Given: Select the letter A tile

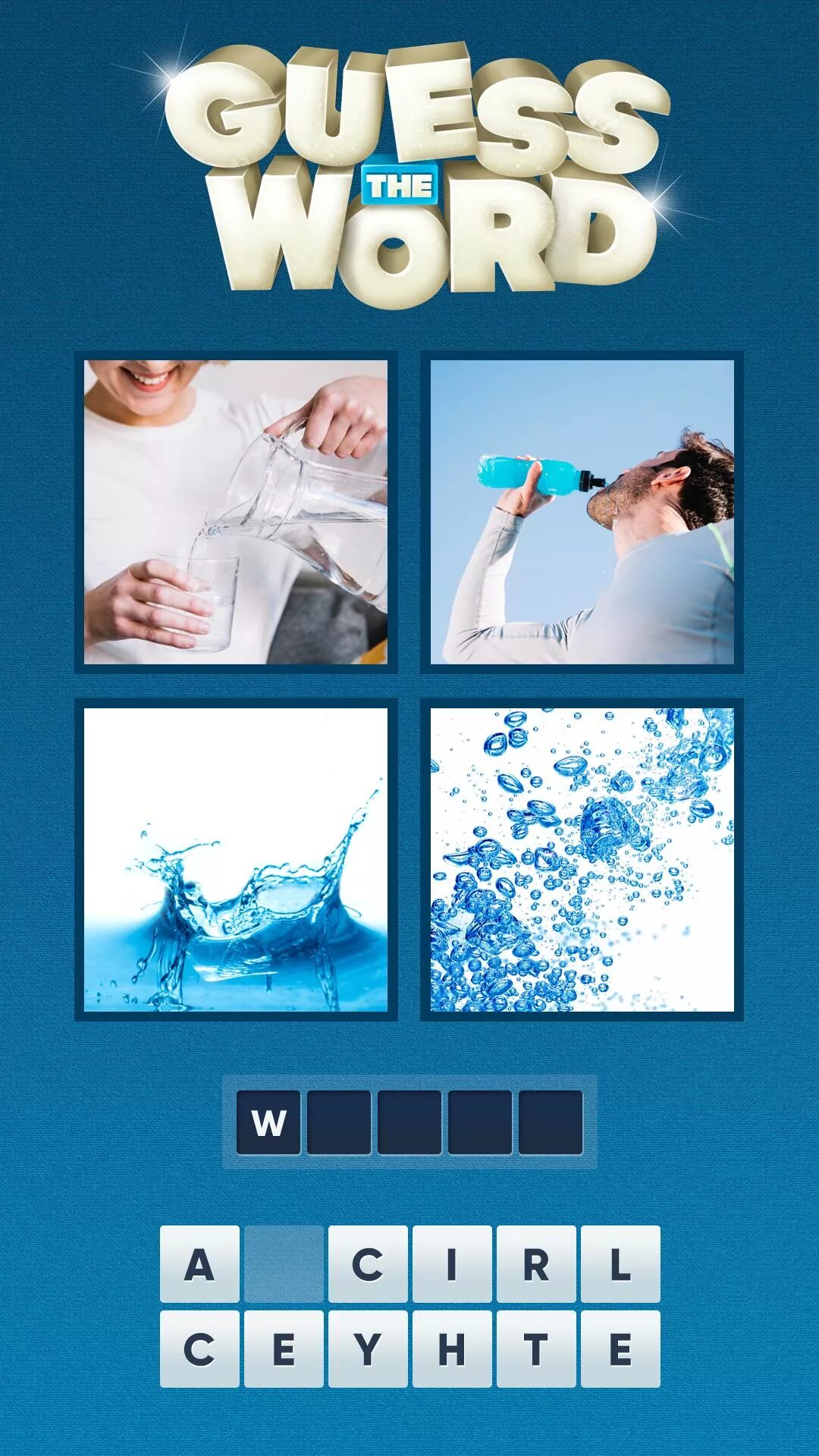Looking at the screenshot, I should [x=199, y=1264].
